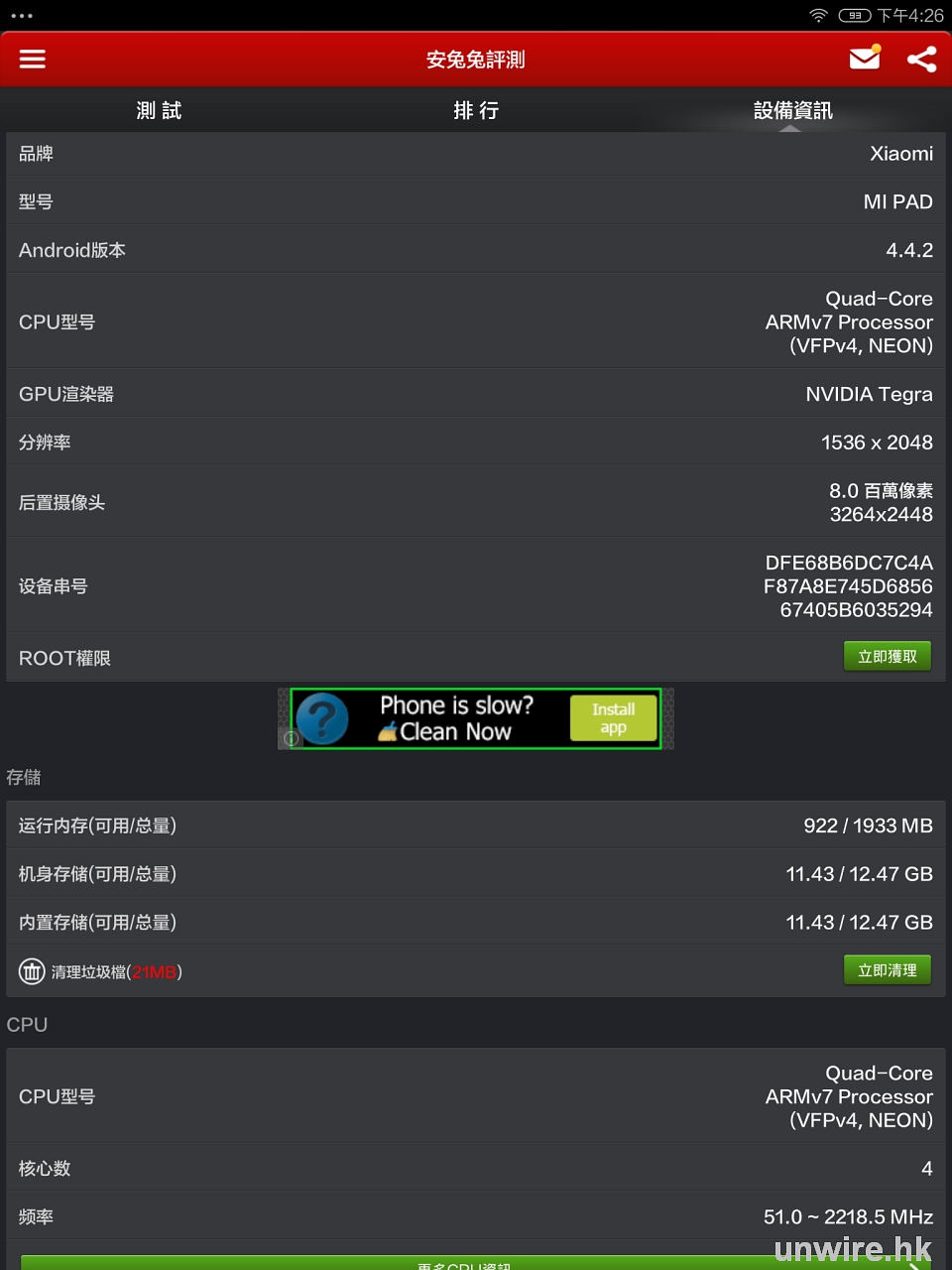Tap Install app on the ad banner

click(x=613, y=718)
